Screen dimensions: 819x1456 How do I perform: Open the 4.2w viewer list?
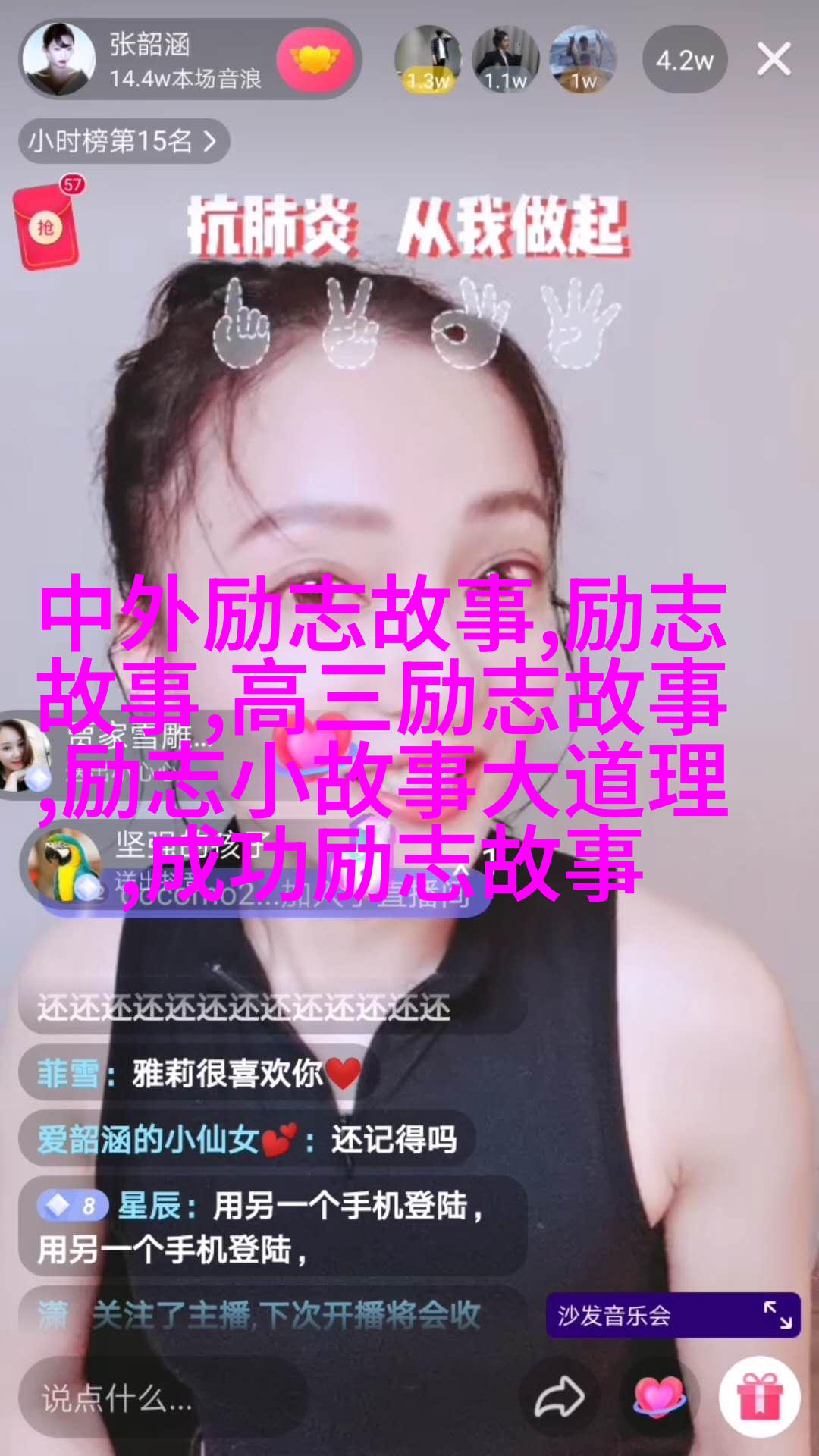(684, 60)
